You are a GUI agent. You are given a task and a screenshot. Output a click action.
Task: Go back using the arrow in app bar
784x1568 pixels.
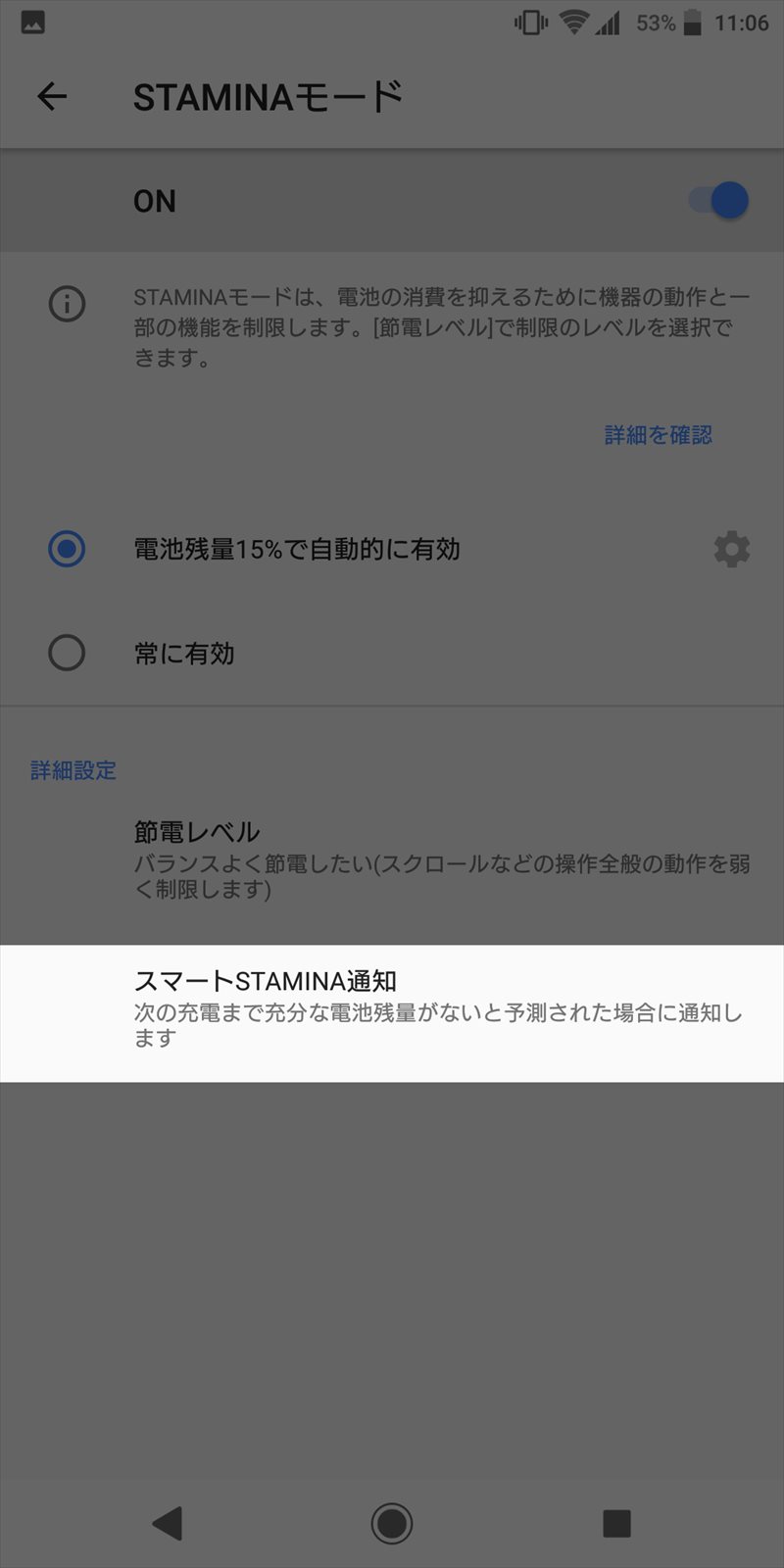click(x=52, y=96)
